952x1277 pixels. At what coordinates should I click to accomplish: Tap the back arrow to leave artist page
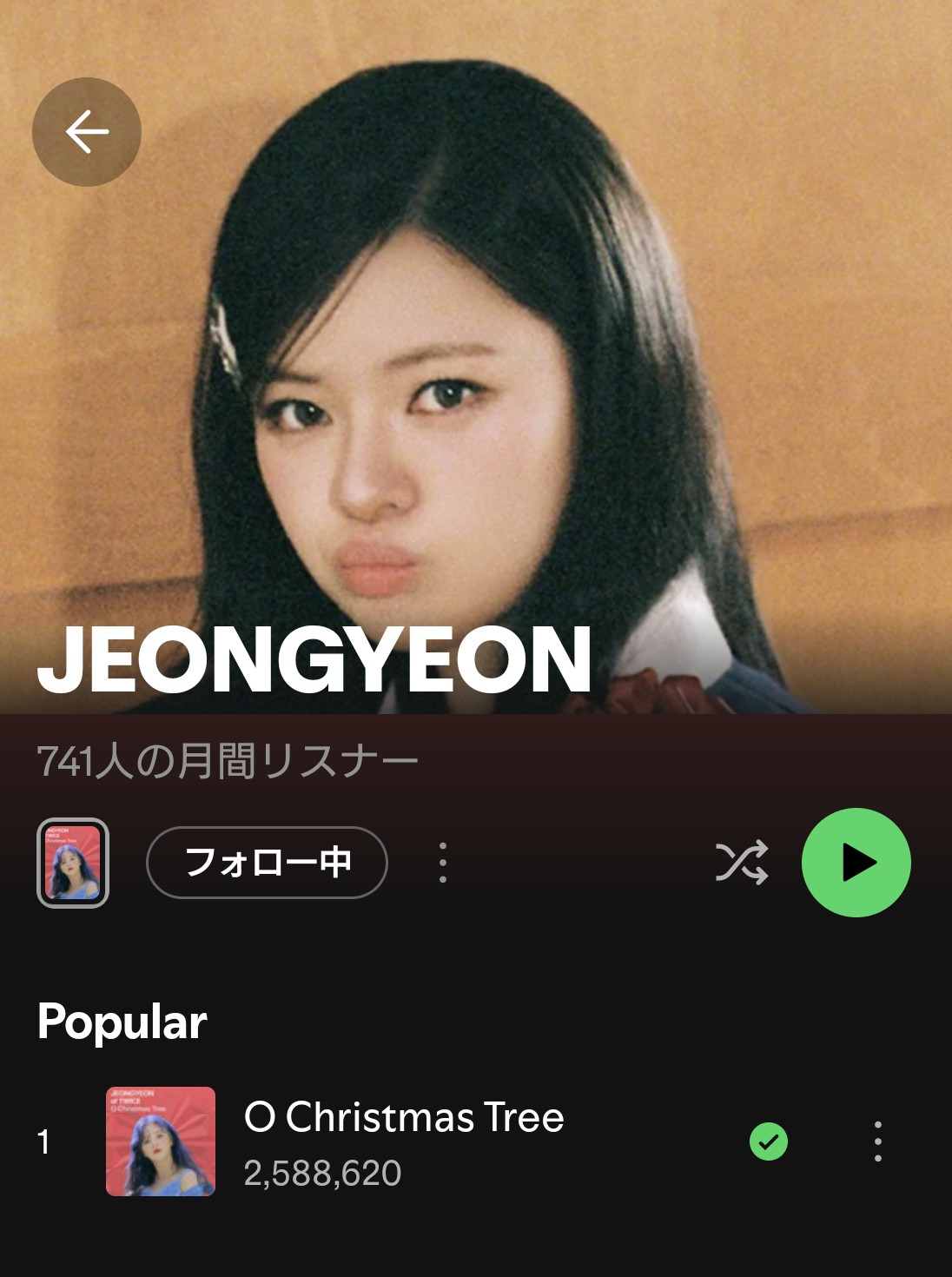click(84, 130)
